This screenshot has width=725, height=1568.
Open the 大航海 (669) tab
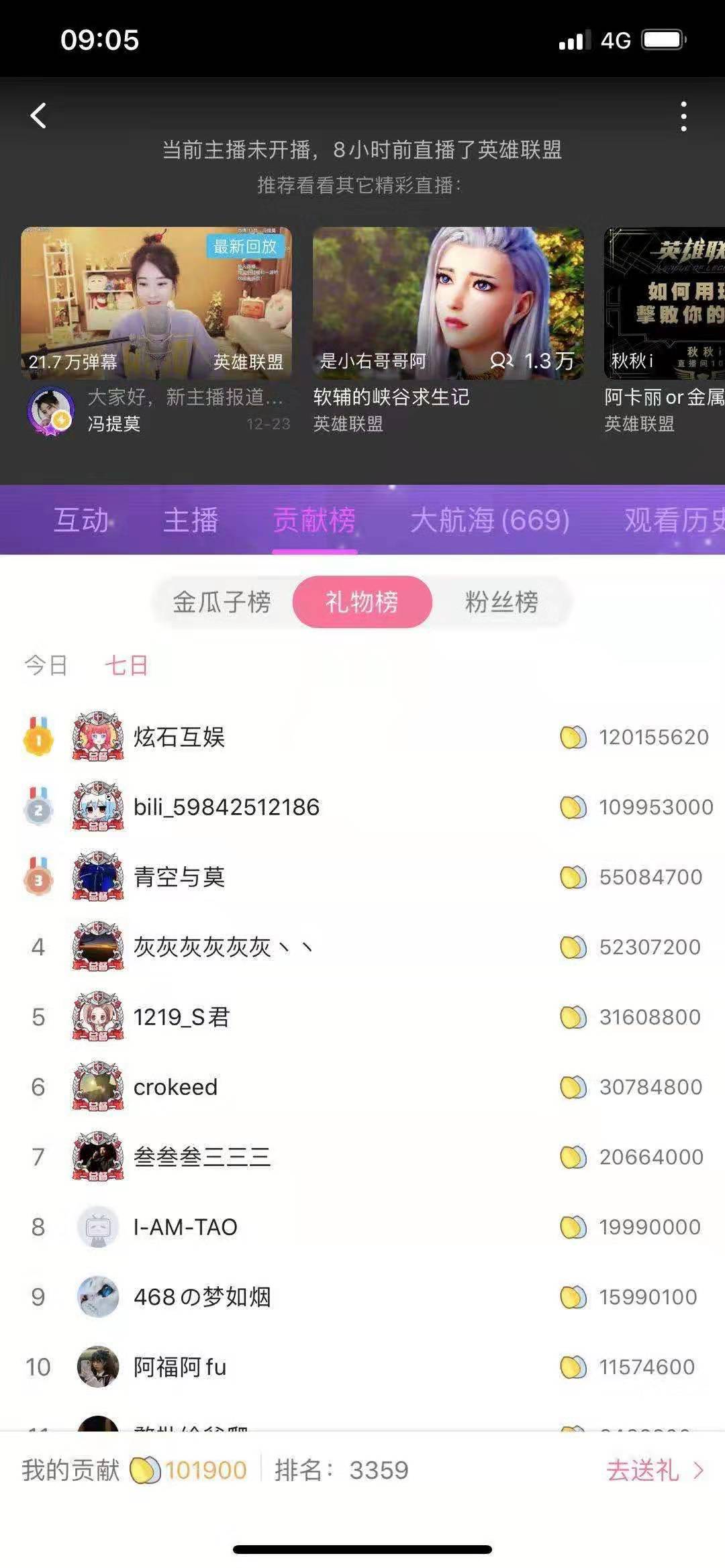tap(490, 520)
